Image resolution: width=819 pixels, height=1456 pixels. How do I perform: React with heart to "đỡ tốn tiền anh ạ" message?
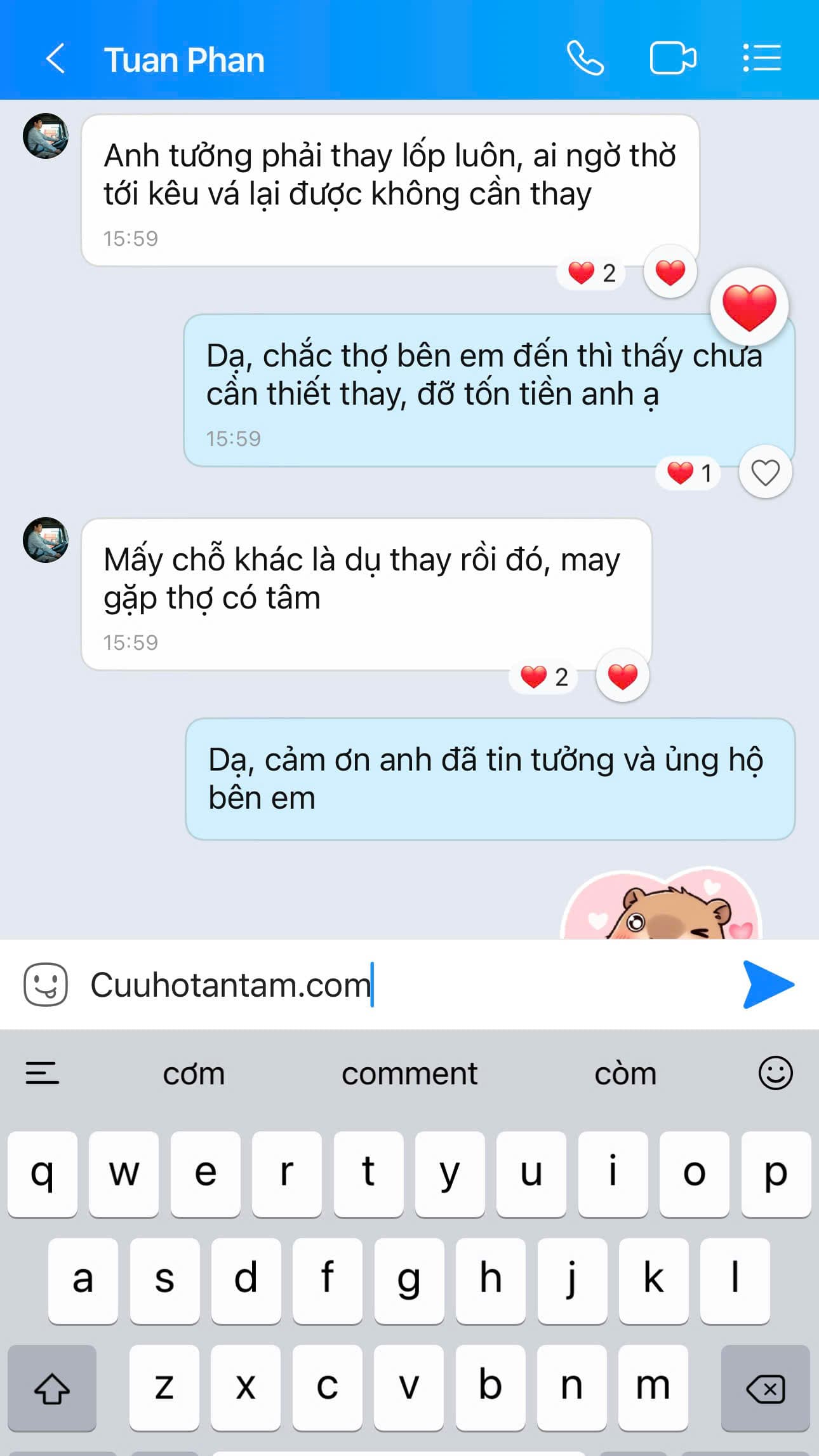coord(765,473)
